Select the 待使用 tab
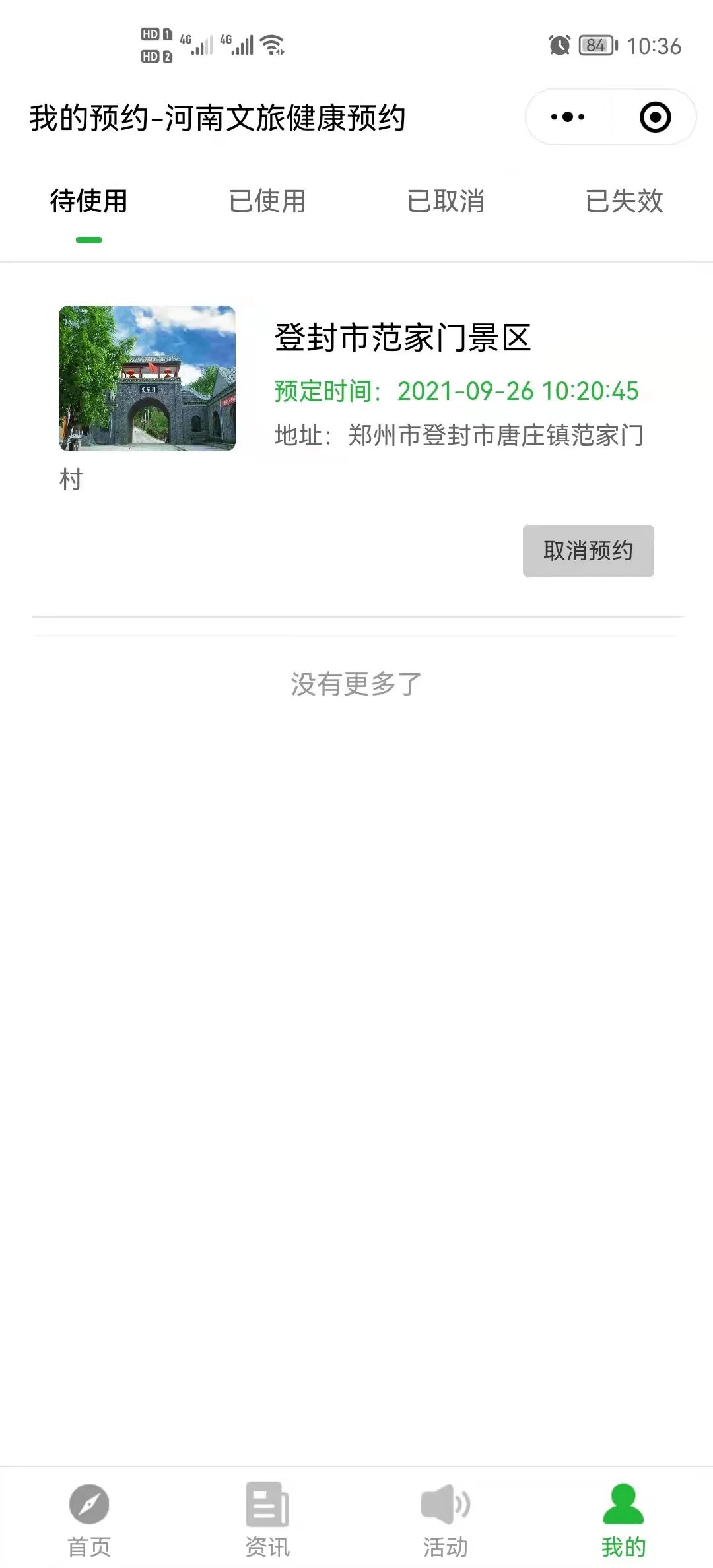Screen dimensions: 713x1568 tap(89, 201)
